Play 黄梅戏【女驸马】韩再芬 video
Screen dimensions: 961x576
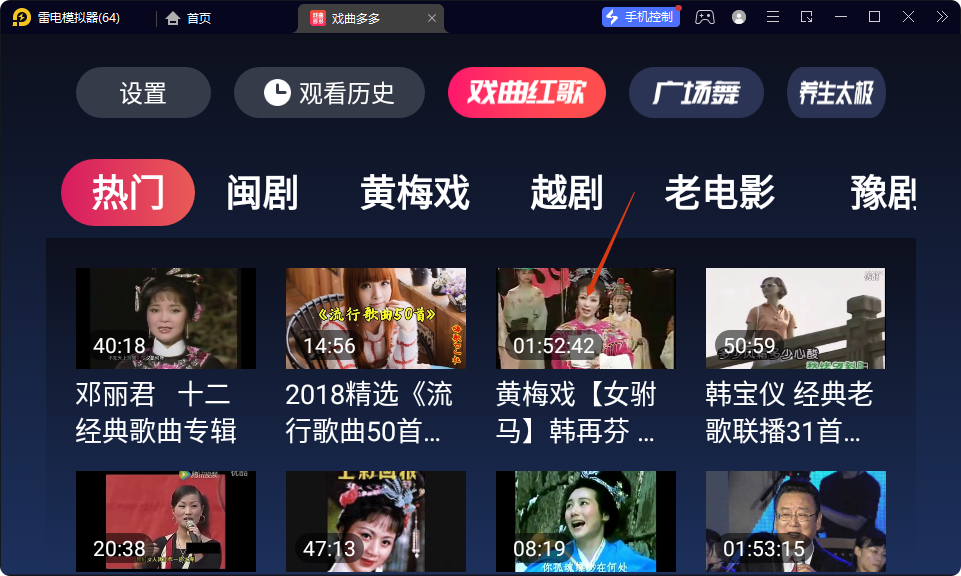click(585, 318)
